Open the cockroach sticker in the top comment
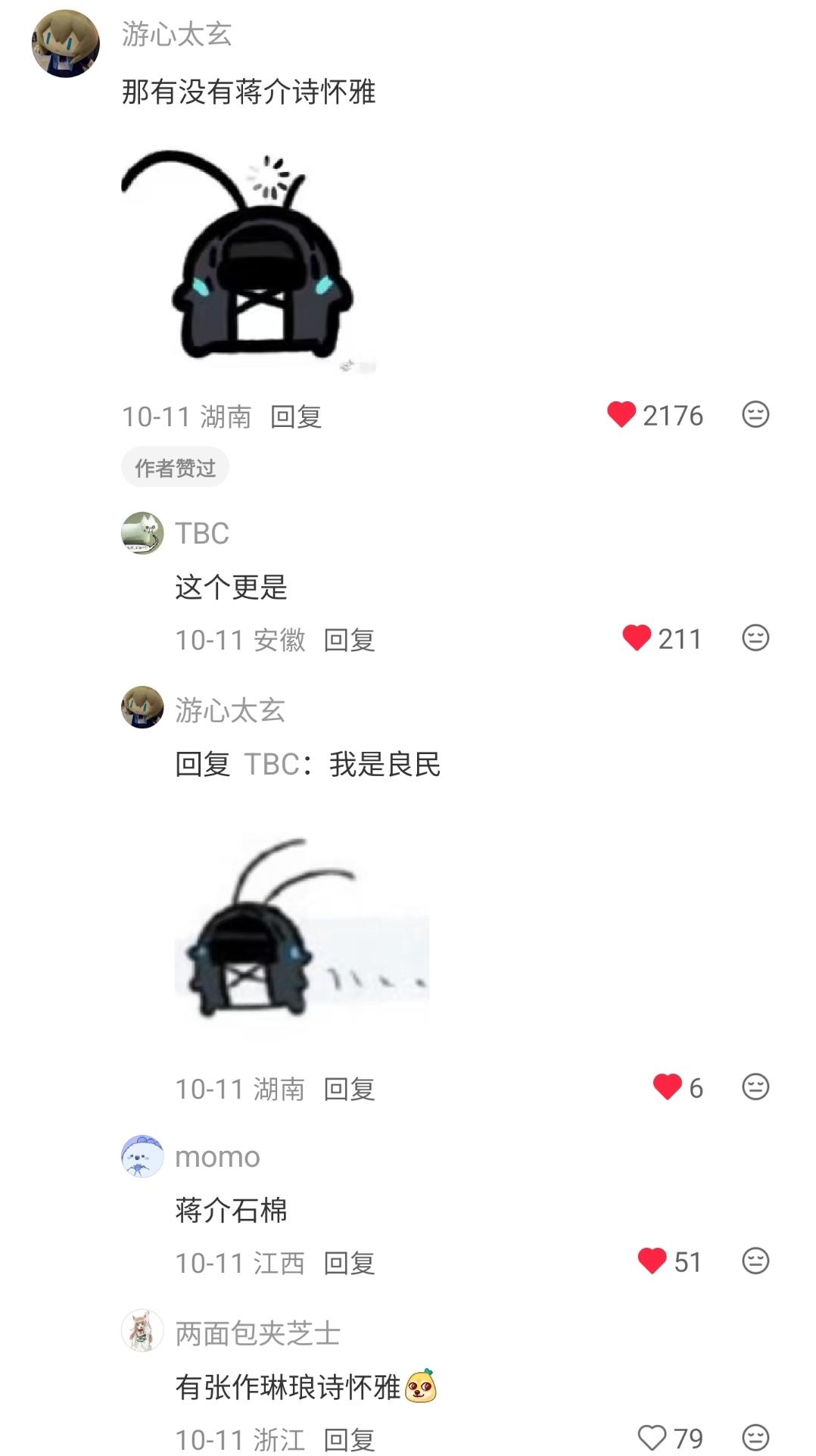 coord(248,259)
